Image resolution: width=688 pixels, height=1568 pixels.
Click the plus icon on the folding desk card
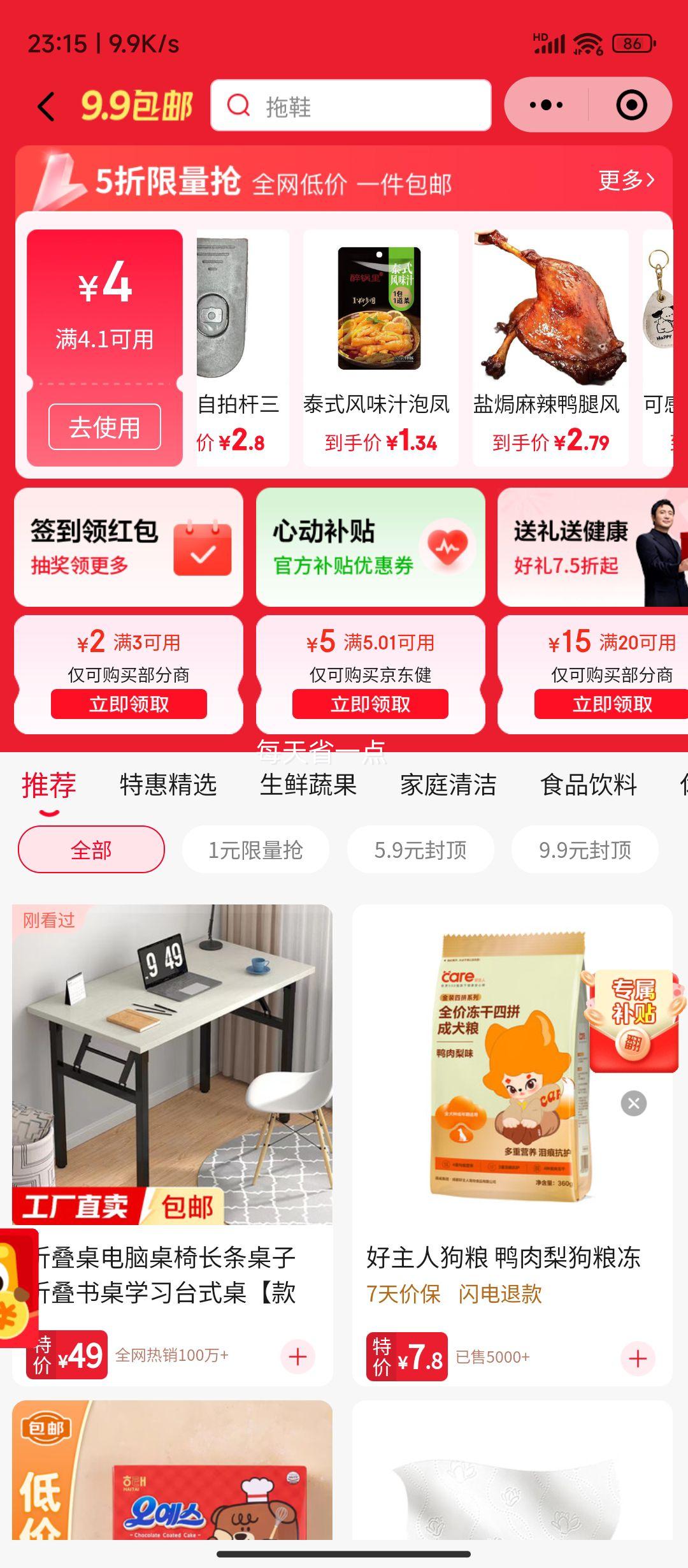point(297,1358)
